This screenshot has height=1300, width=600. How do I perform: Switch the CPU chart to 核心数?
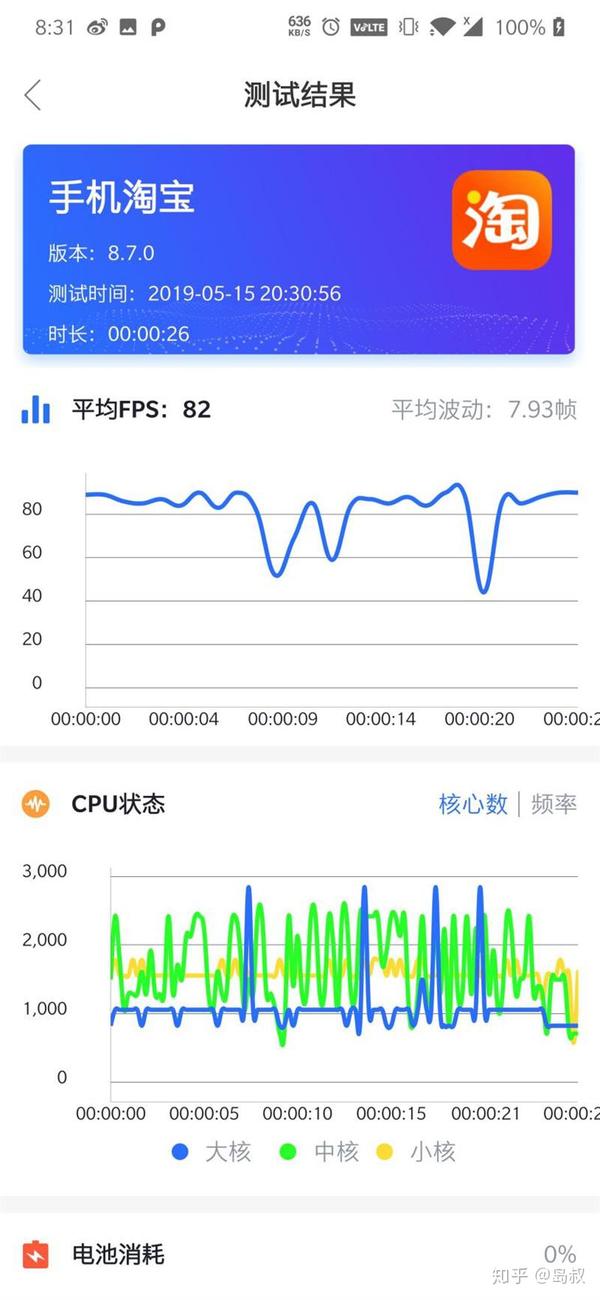coord(473,804)
